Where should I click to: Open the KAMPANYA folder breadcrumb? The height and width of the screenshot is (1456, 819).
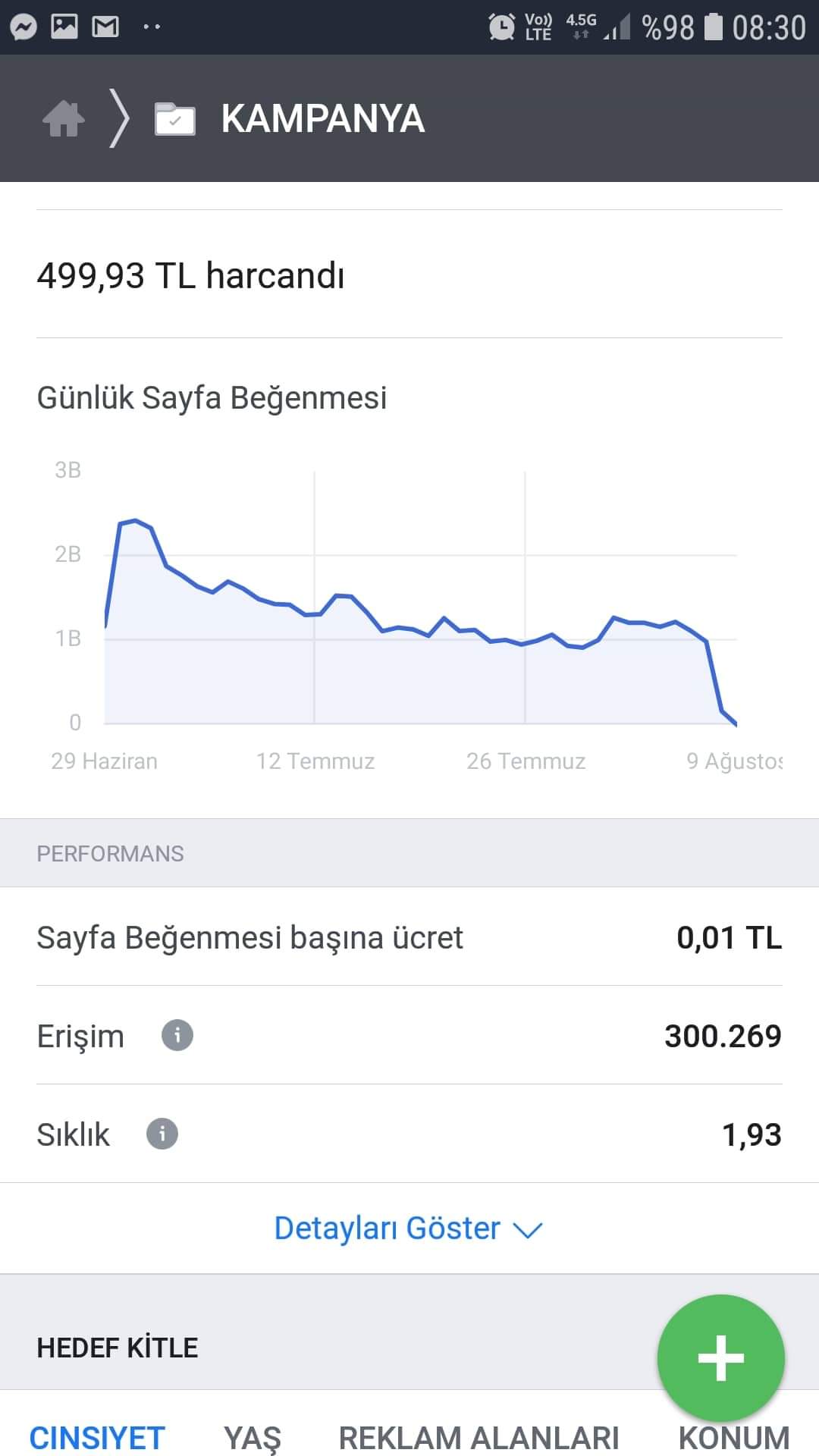pos(289,119)
